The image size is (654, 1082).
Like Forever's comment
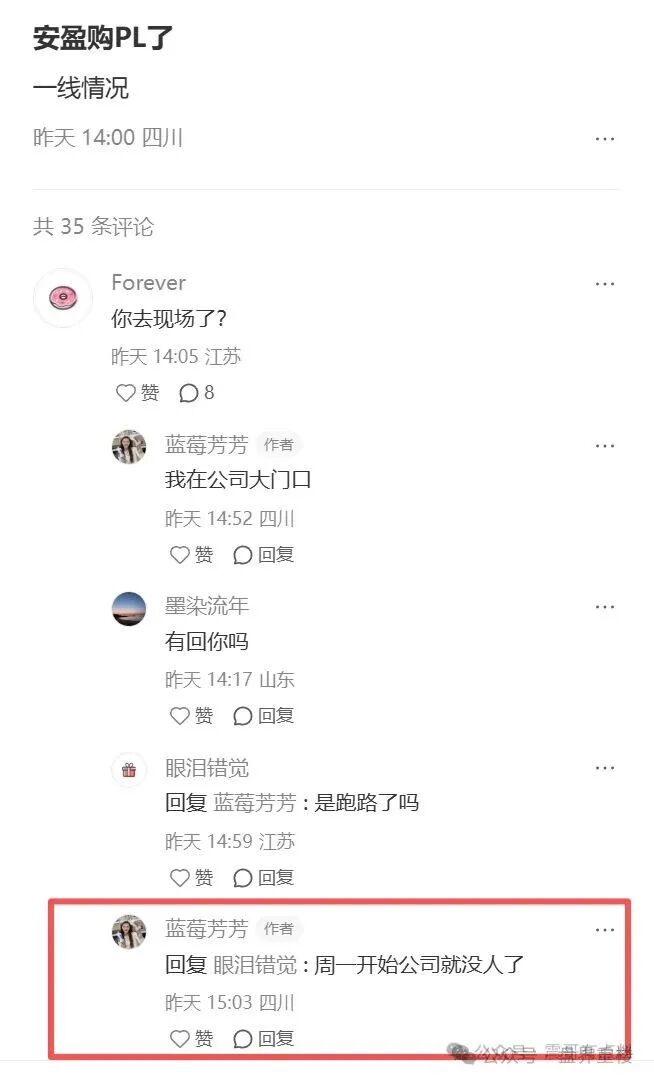click(x=138, y=393)
